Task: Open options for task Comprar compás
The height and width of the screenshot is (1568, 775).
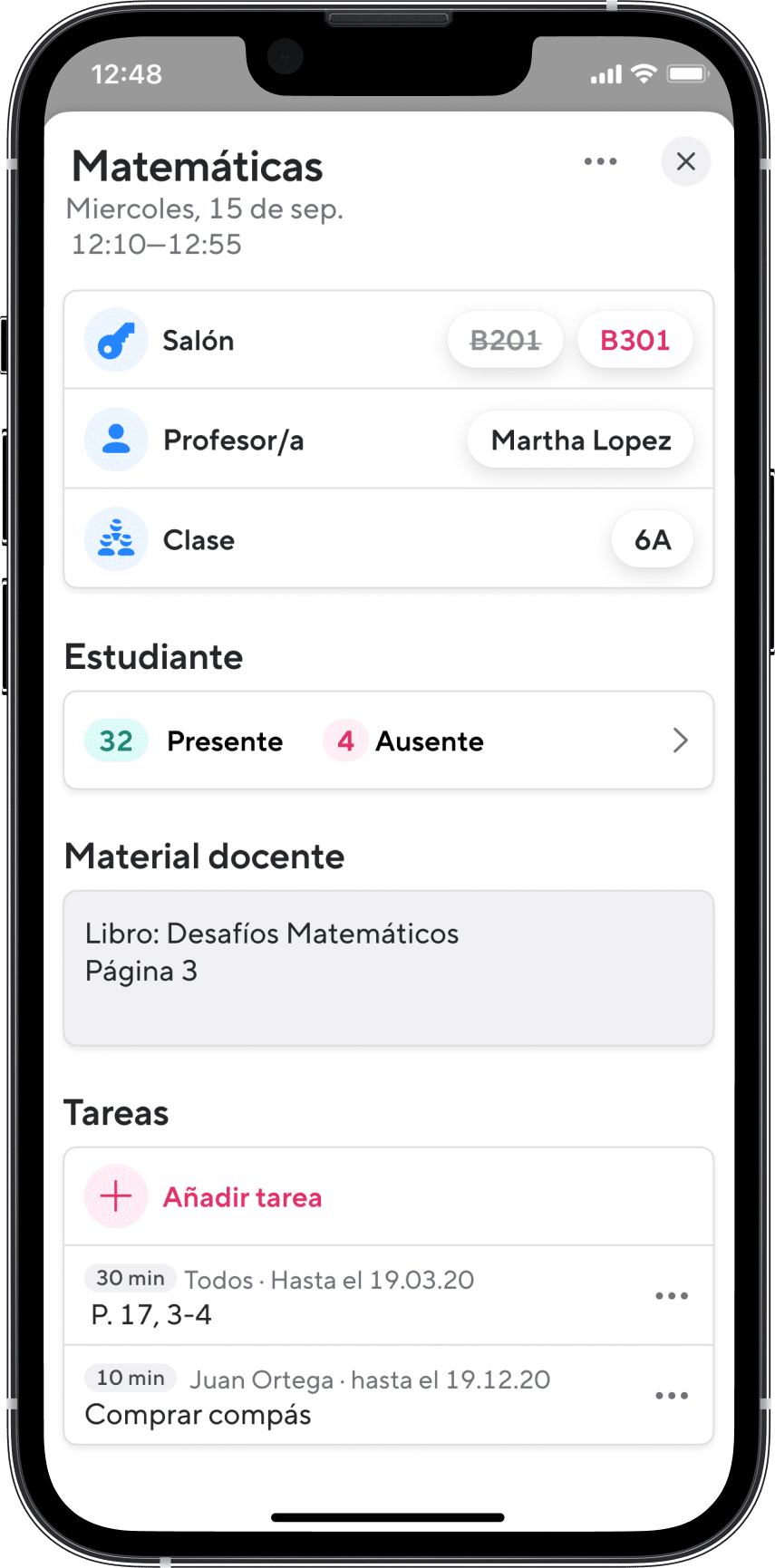Action: 672,1396
